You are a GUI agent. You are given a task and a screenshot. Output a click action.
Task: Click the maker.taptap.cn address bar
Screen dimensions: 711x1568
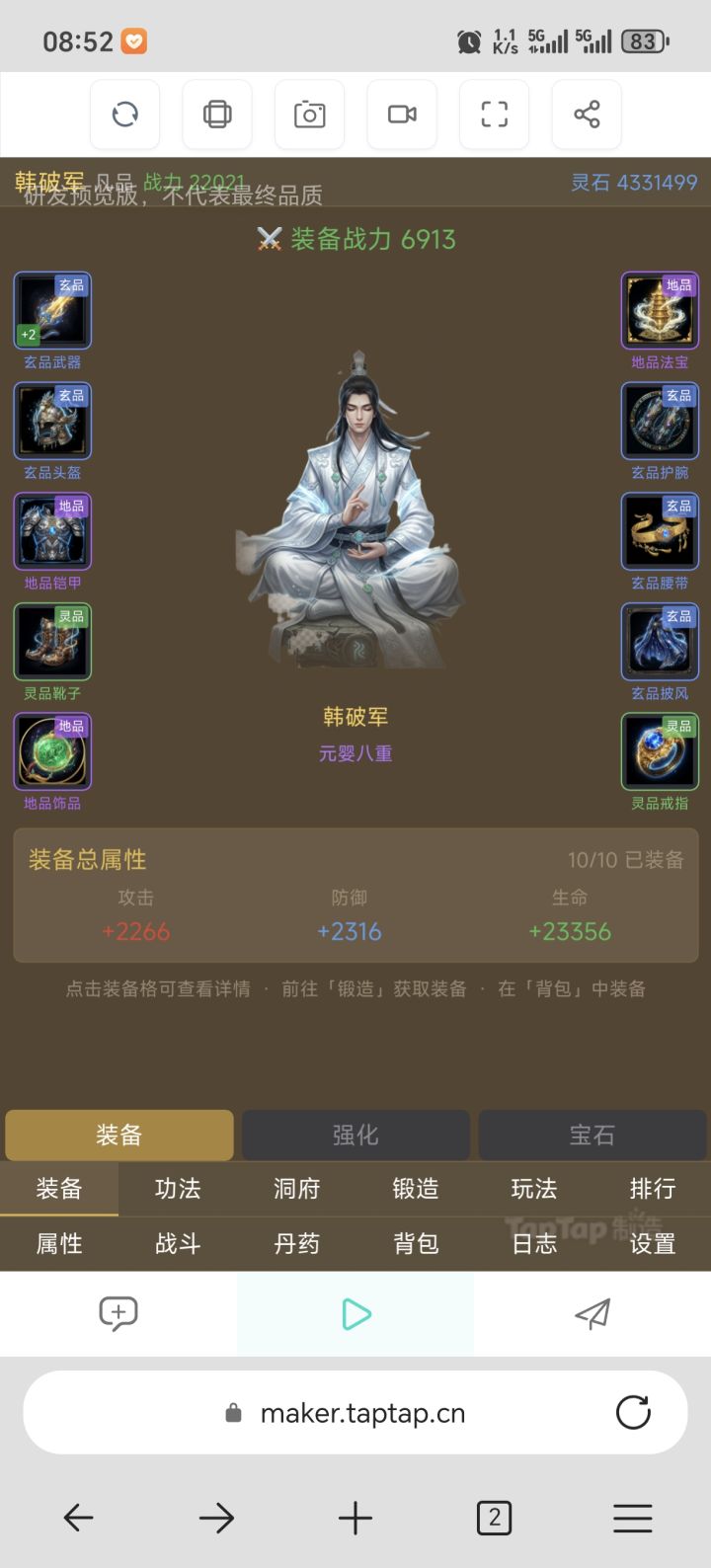[x=355, y=1412]
